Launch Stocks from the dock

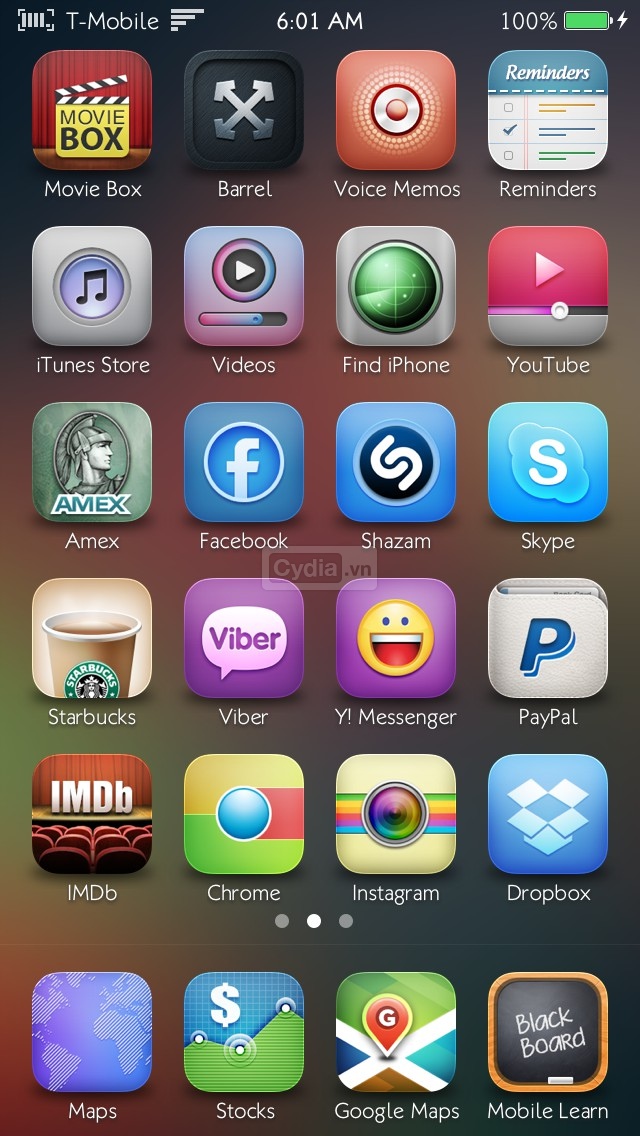tap(244, 1033)
